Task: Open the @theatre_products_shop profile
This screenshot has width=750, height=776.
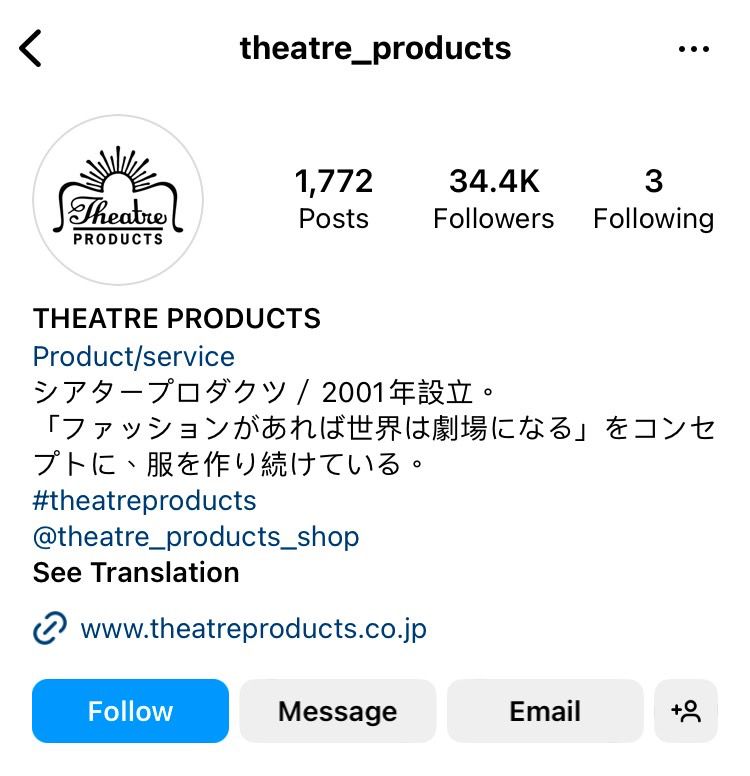Action: click(196, 537)
